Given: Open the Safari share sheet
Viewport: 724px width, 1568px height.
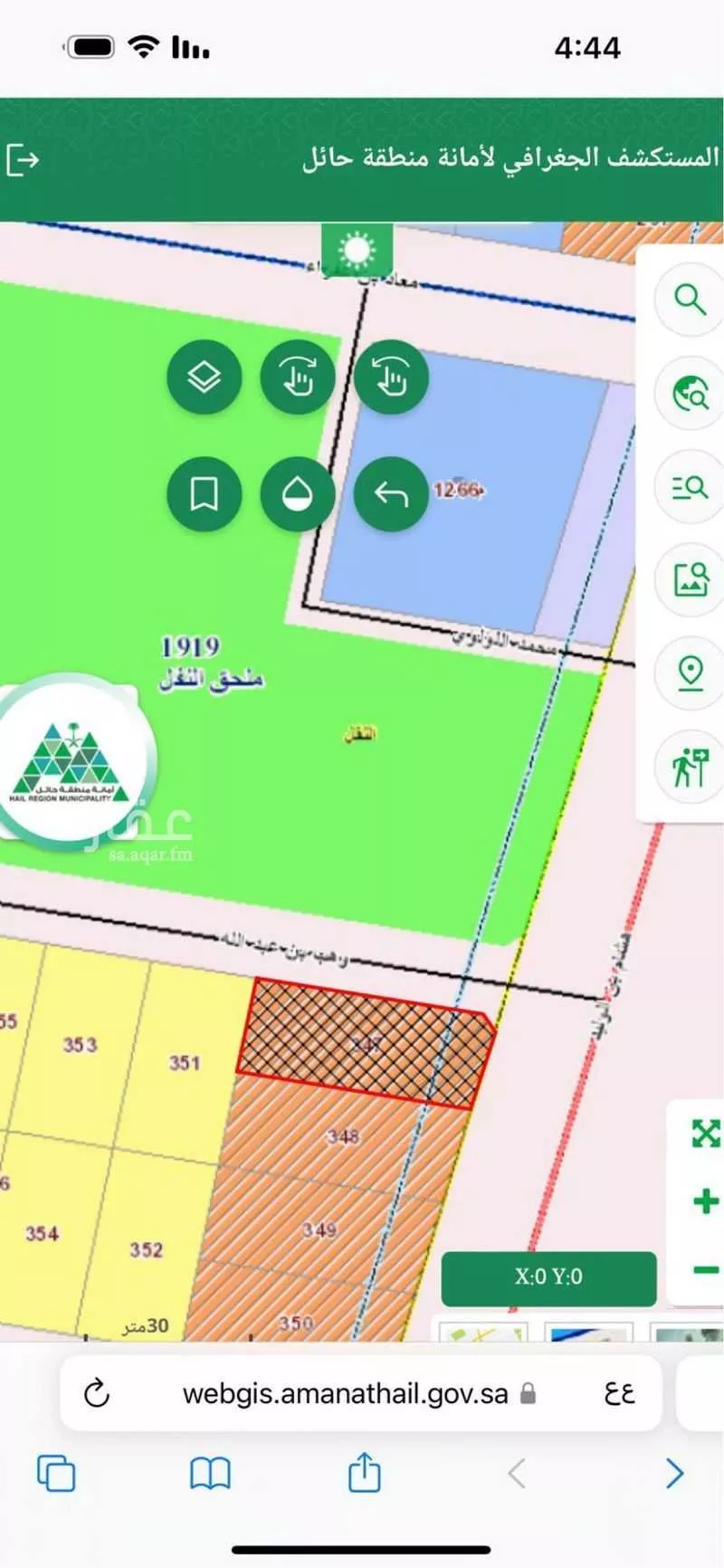Looking at the screenshot, I should tap(364, 1473).
